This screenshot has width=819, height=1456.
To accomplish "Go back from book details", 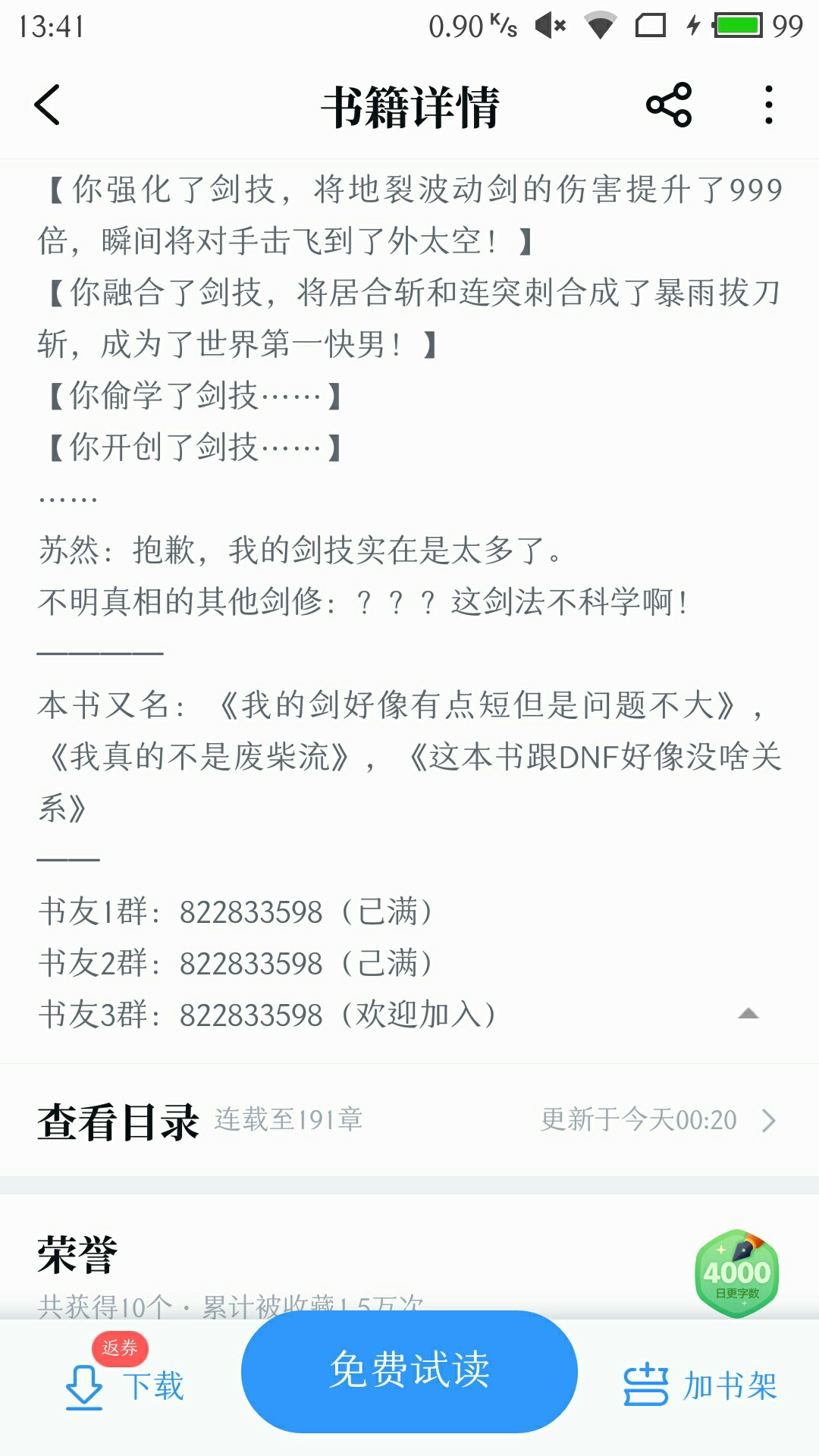I will (47, 105).
